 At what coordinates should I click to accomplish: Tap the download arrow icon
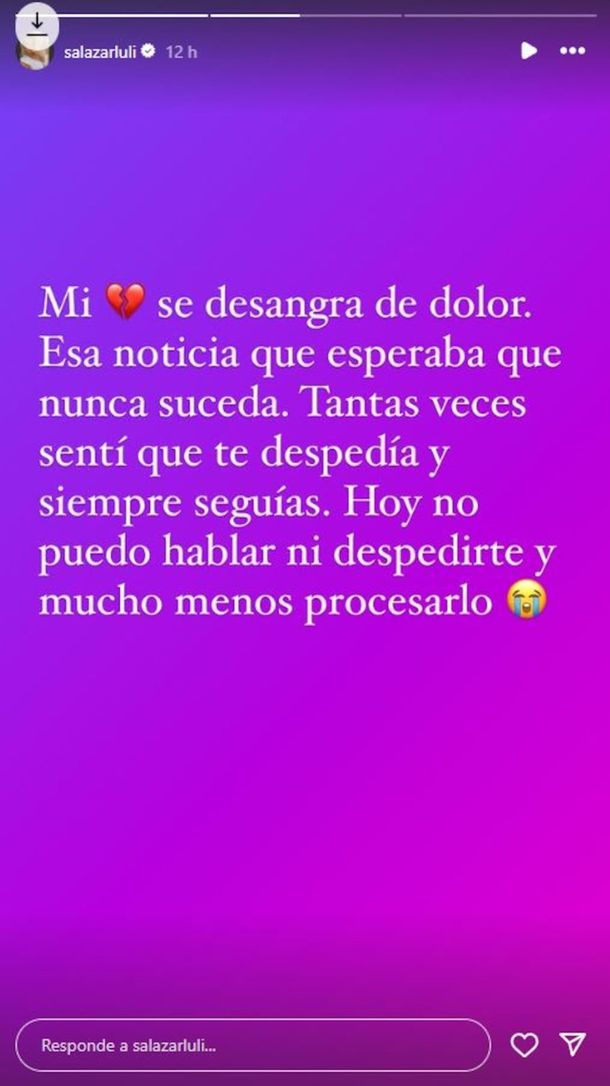point(37,21)
